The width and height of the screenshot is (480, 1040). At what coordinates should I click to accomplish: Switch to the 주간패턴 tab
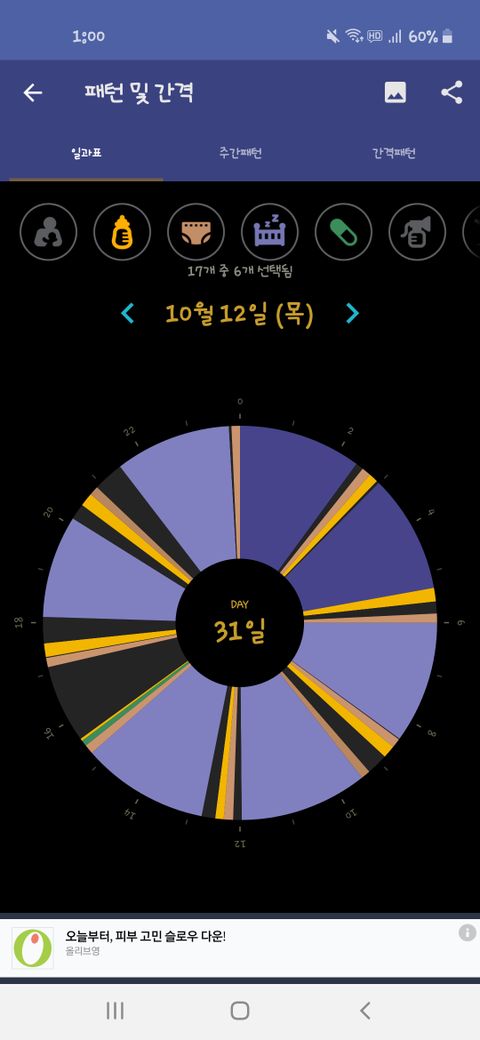pos(241,153)
